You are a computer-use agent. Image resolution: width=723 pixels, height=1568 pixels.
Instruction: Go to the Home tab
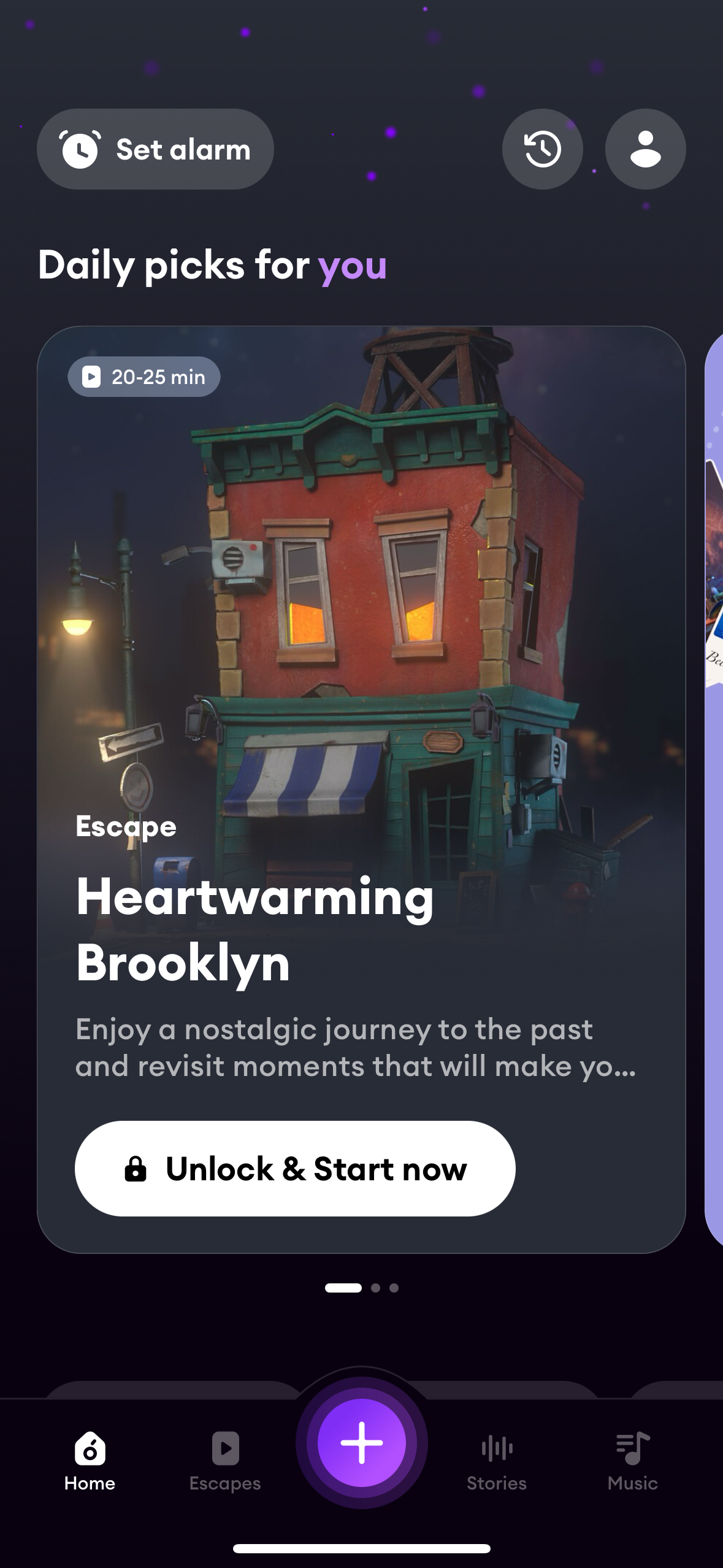click(90, 1461)
